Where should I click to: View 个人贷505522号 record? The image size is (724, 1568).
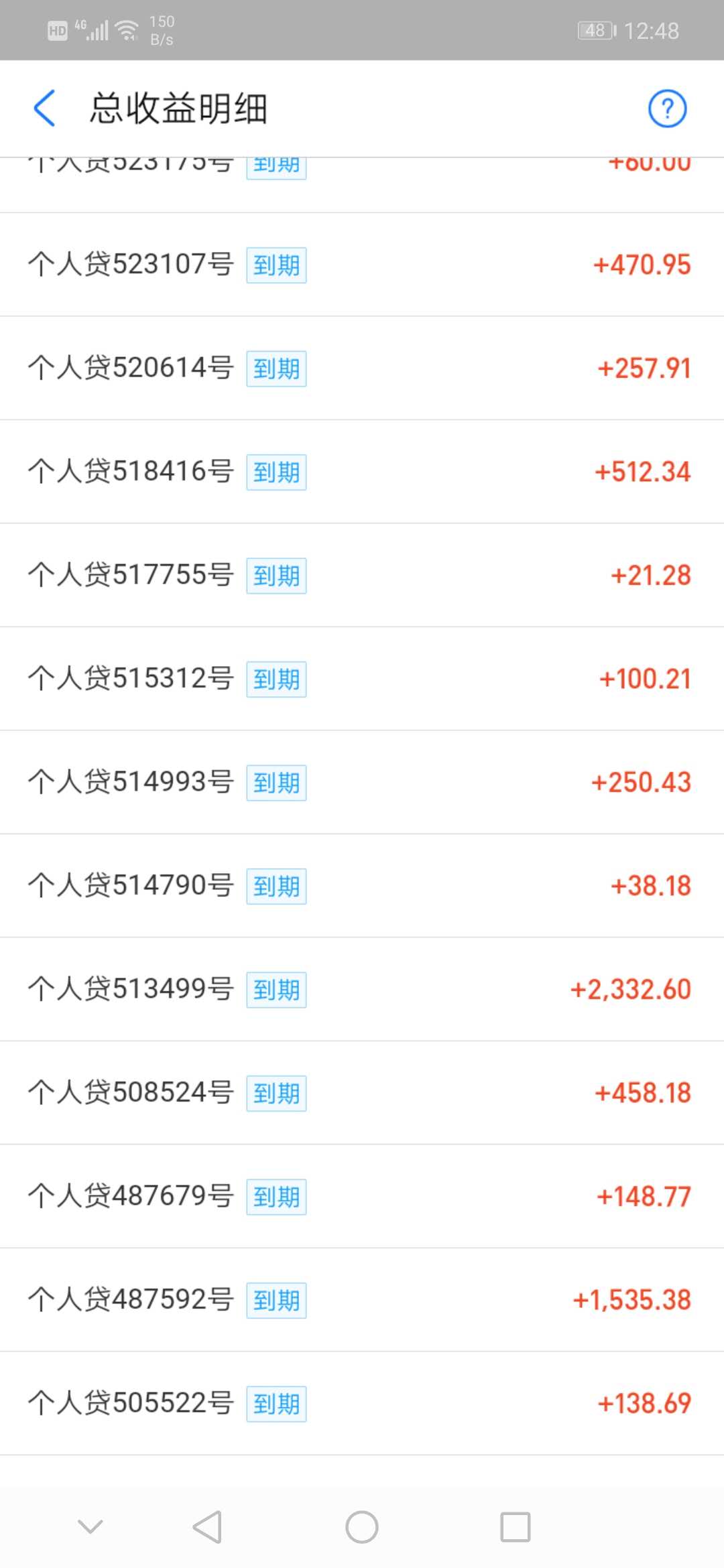(362, 1403)
